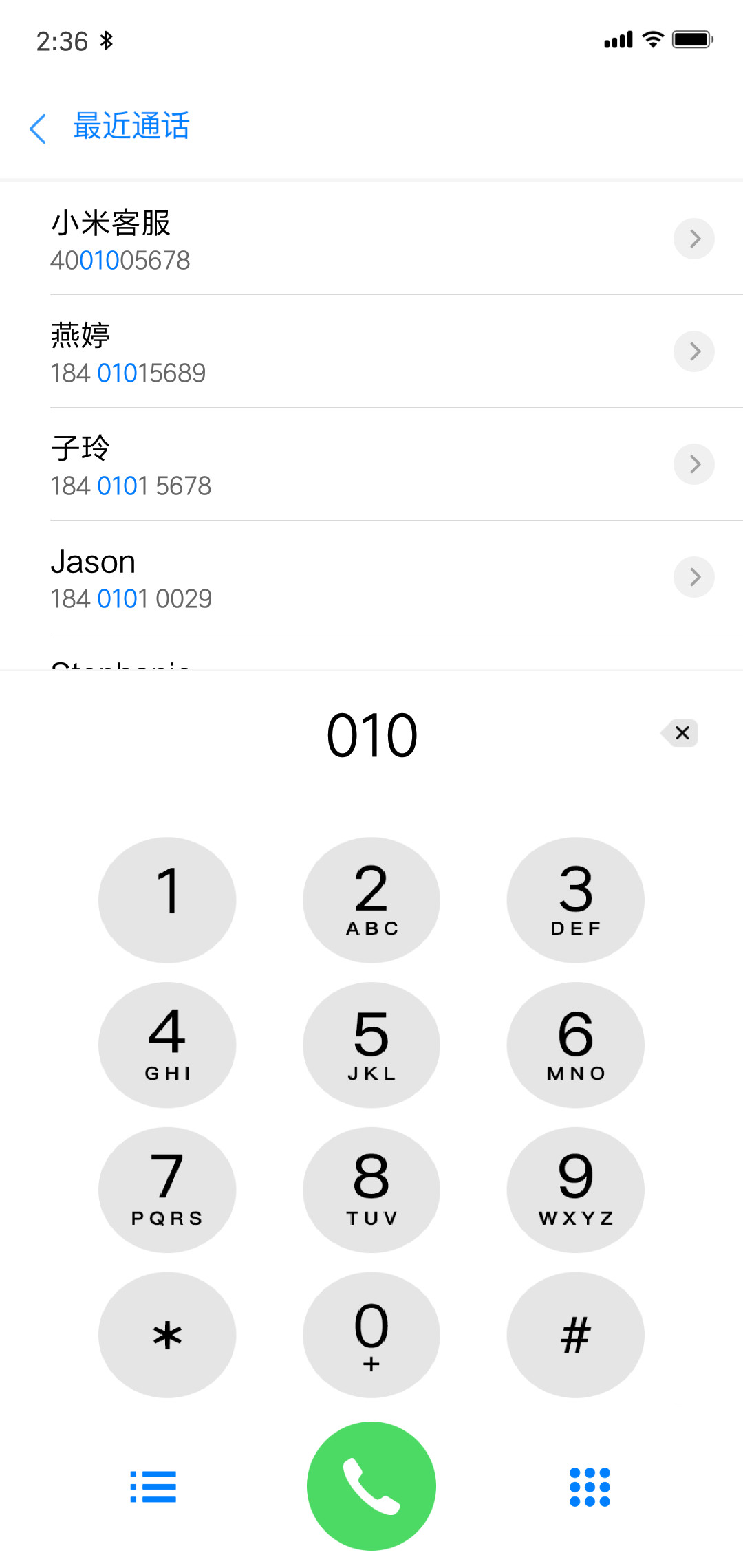Enter digit 8 TUV

point(371,1190)
